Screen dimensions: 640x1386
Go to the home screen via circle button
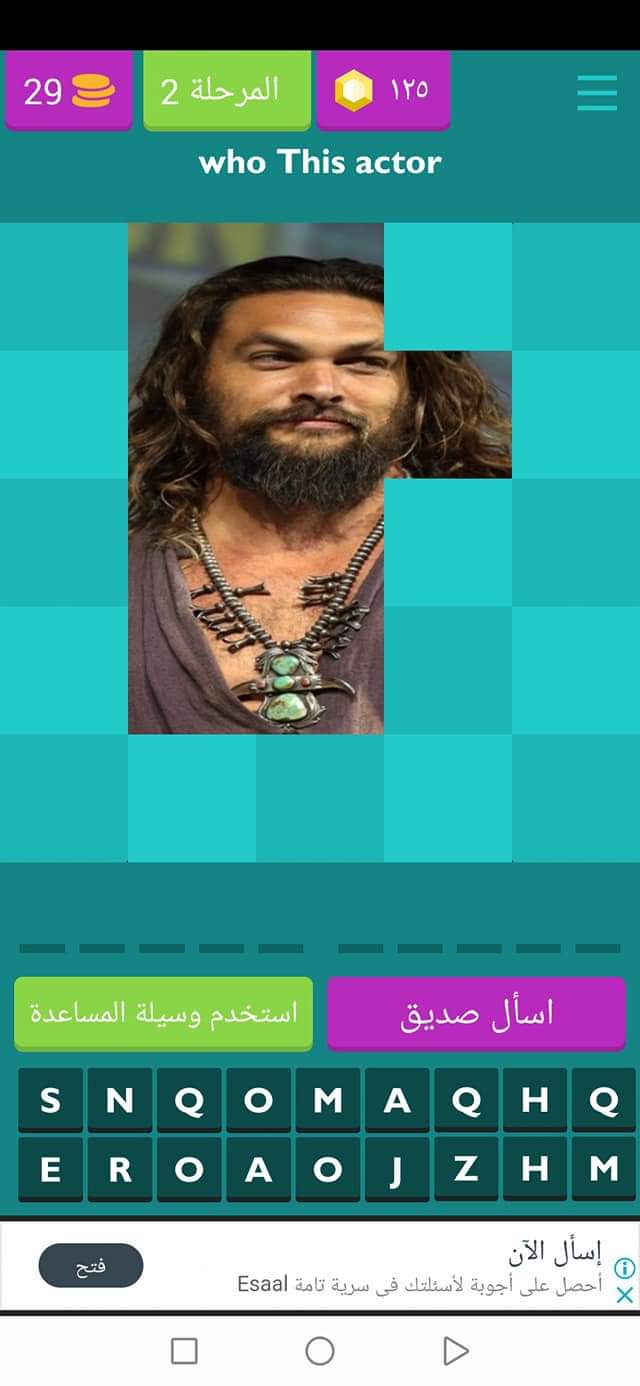point(320,1351)
